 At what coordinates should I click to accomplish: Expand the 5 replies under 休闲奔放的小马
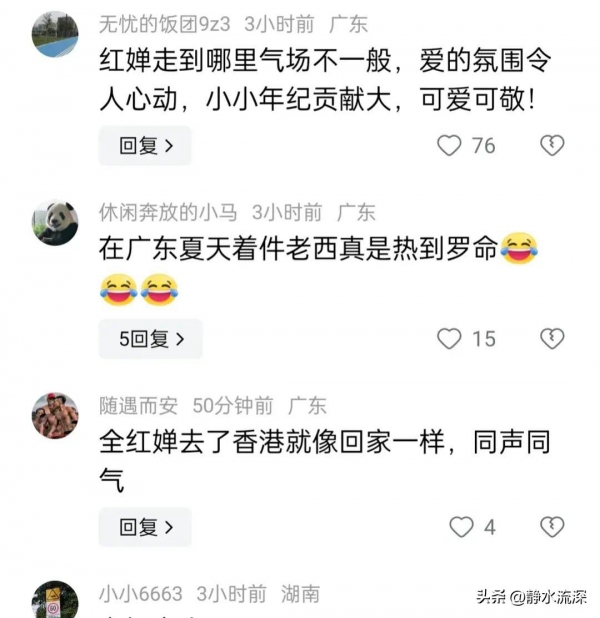coord(150,339)
